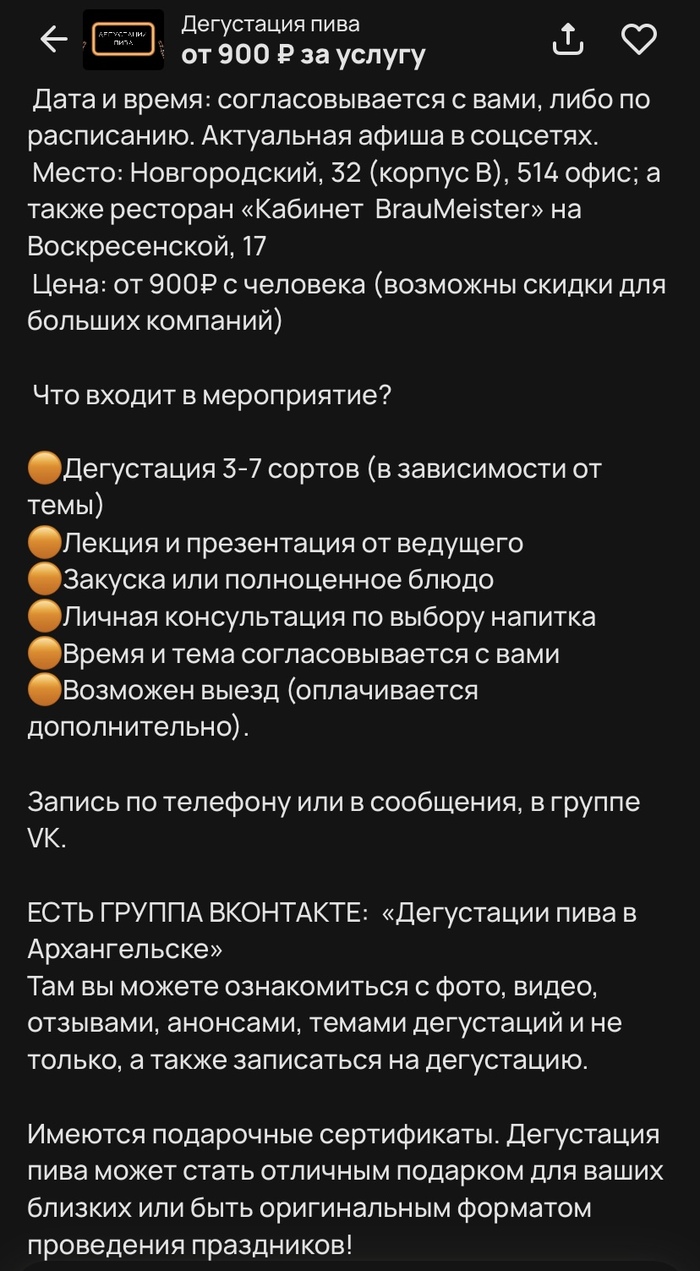Open the Дегустация пива listing thumbnail
This screenshot has height=1271, width=700.
click(x=123, y=39)
